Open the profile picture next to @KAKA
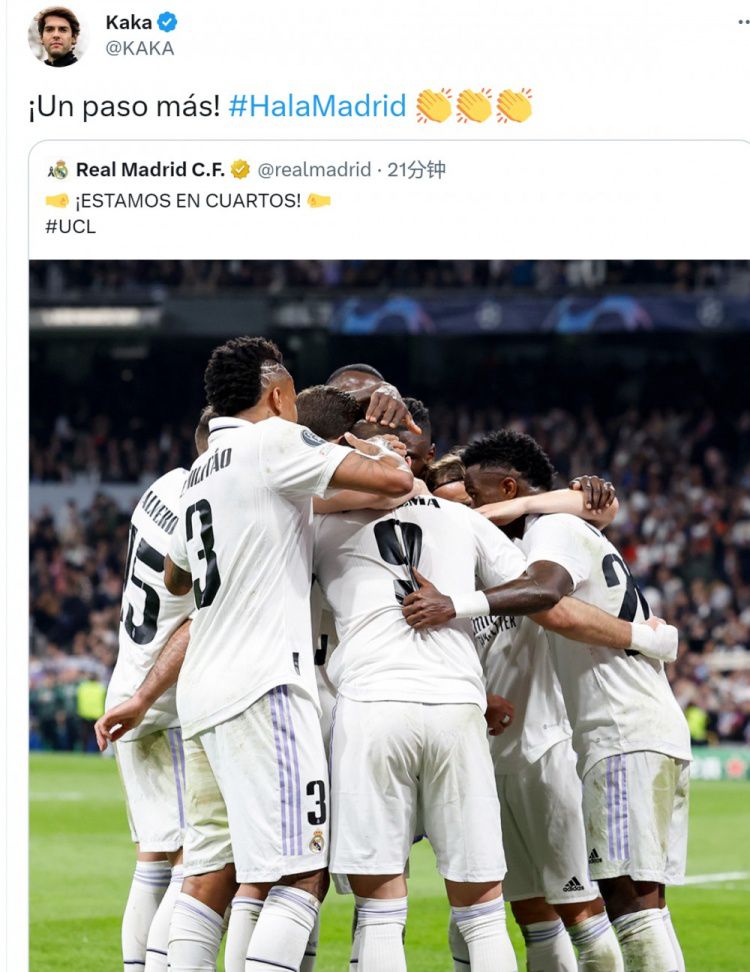Screen dimensions: 750x972 [58, 36]
